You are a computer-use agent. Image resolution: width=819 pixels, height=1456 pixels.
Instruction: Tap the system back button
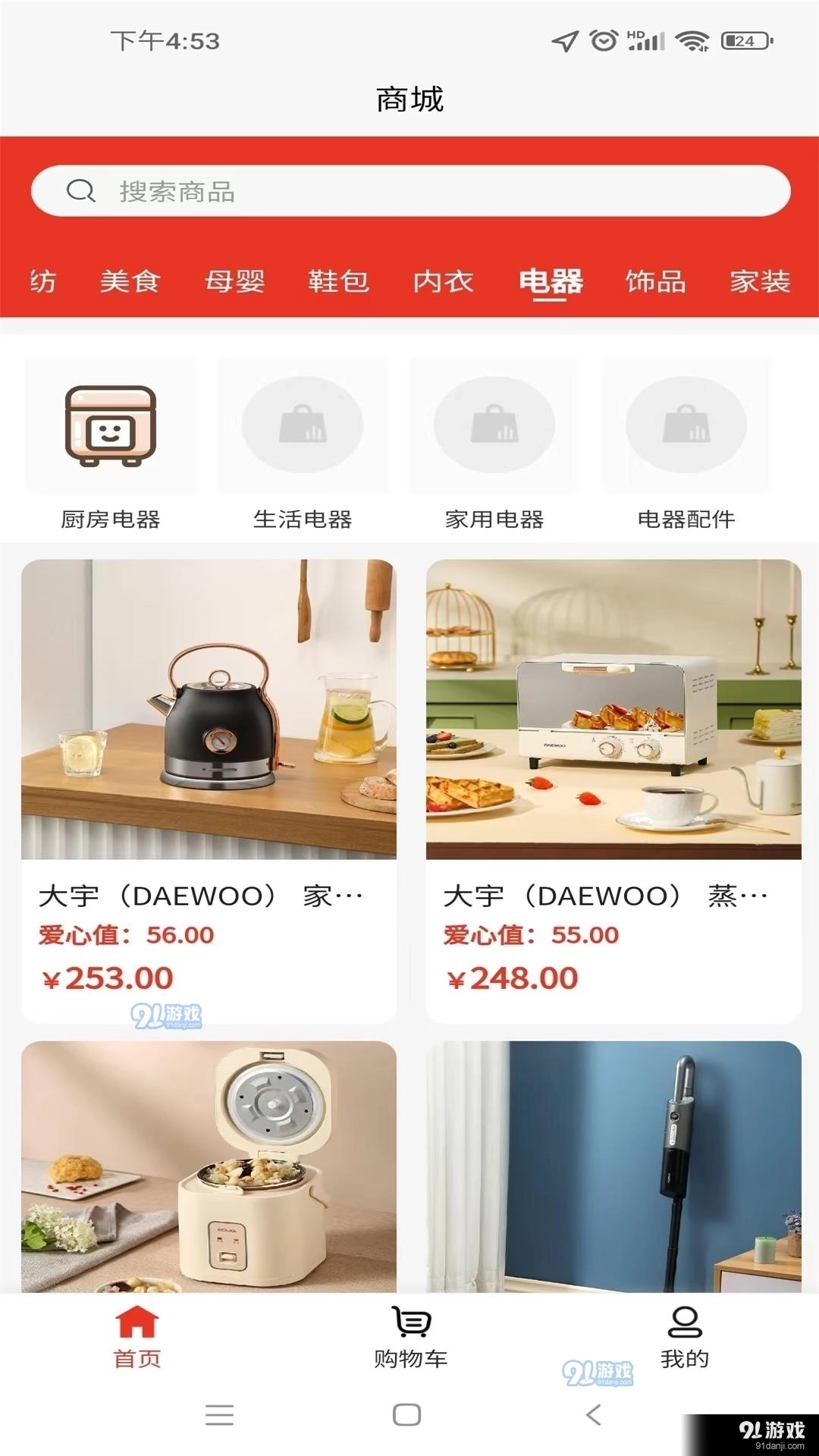[594, 1414]
